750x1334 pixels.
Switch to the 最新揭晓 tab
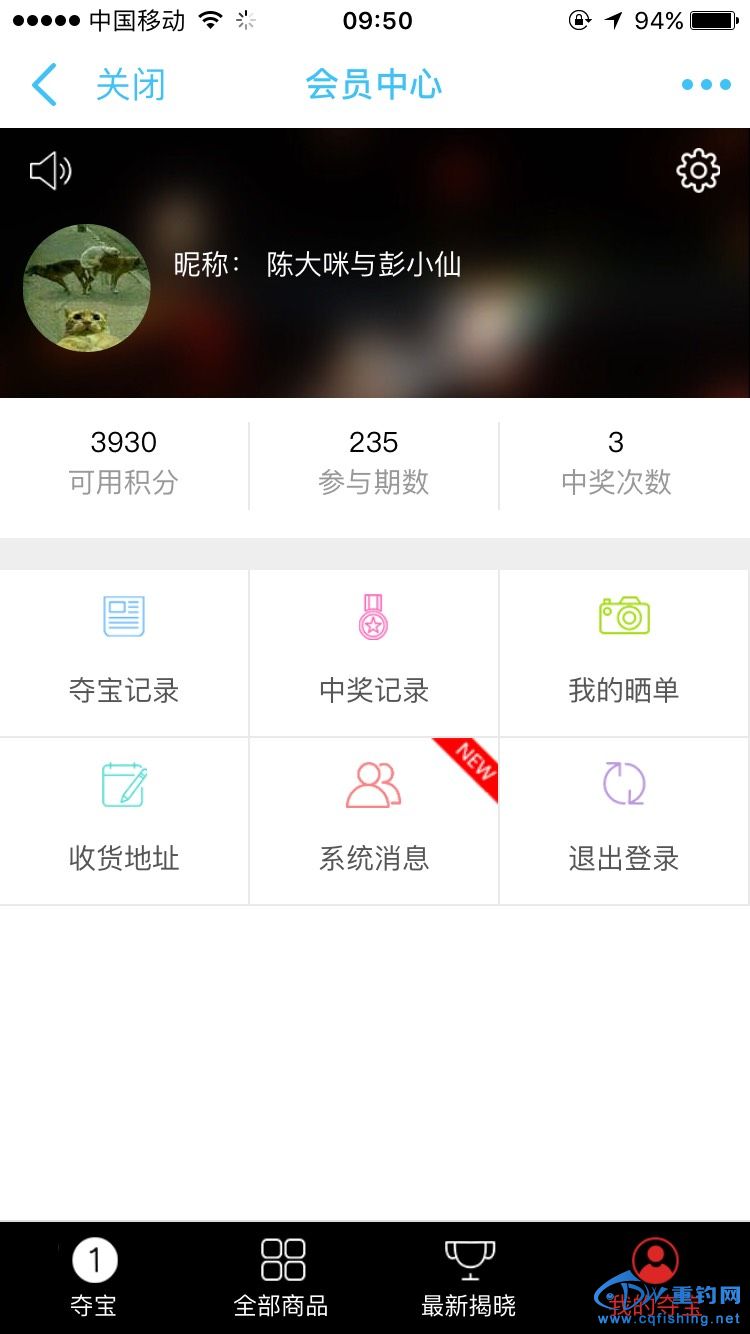pos(469,1277)
